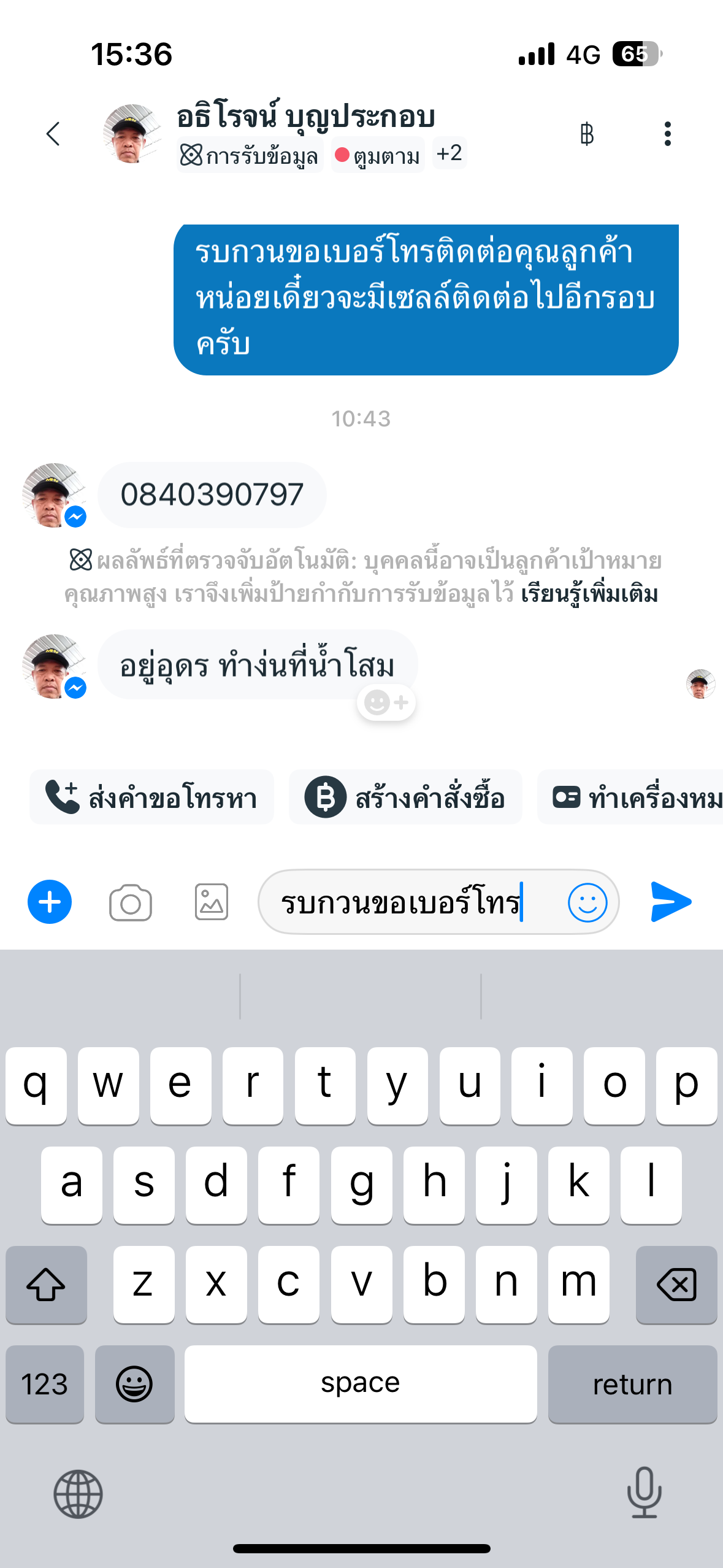Viewport: 723px width, 1568px height.
Task: Open the three-dot overflow menu
Action: [x=667, y=134]
